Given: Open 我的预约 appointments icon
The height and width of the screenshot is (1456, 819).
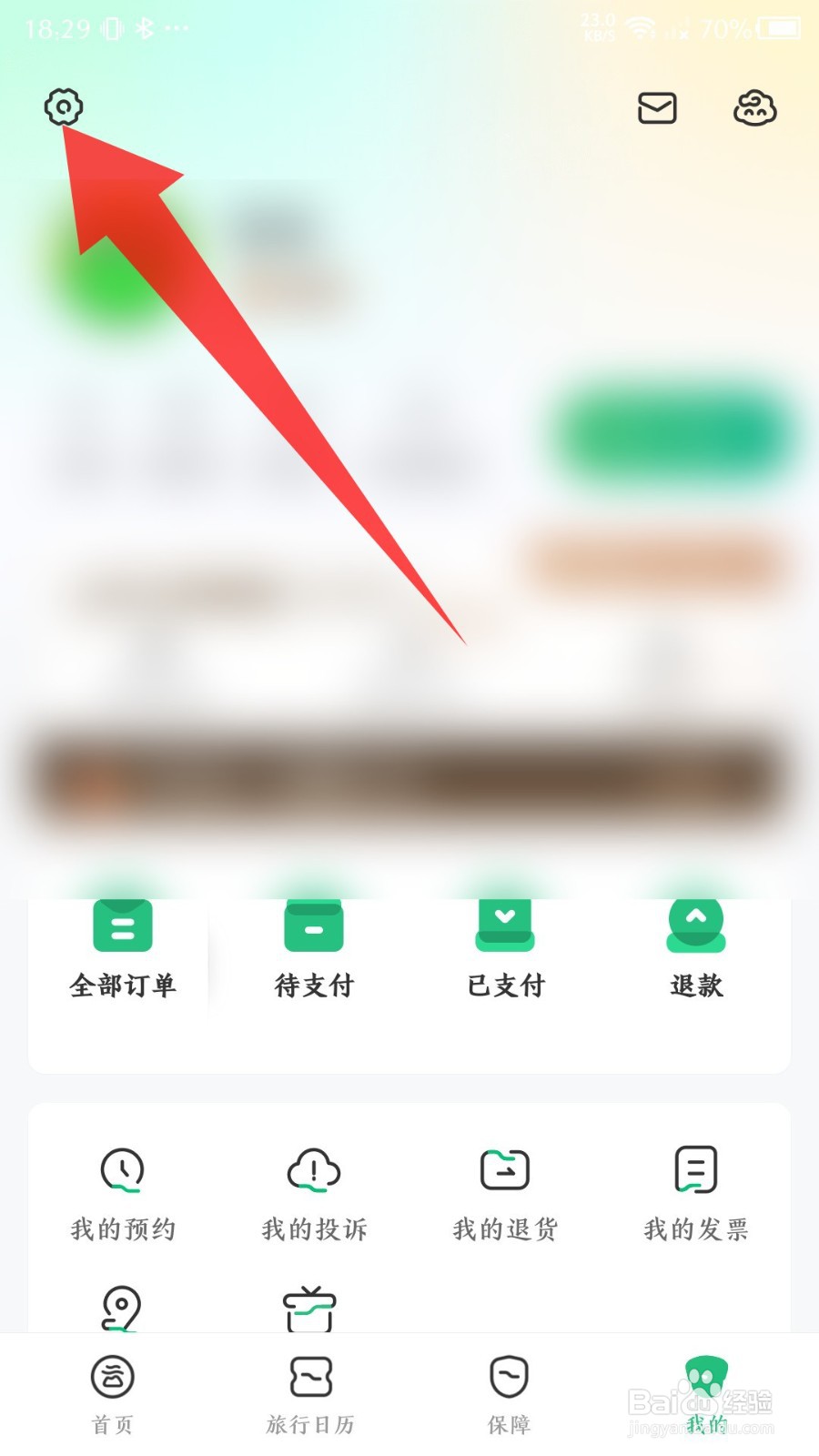Looking at the screenshot, I should coord(123,1172).
